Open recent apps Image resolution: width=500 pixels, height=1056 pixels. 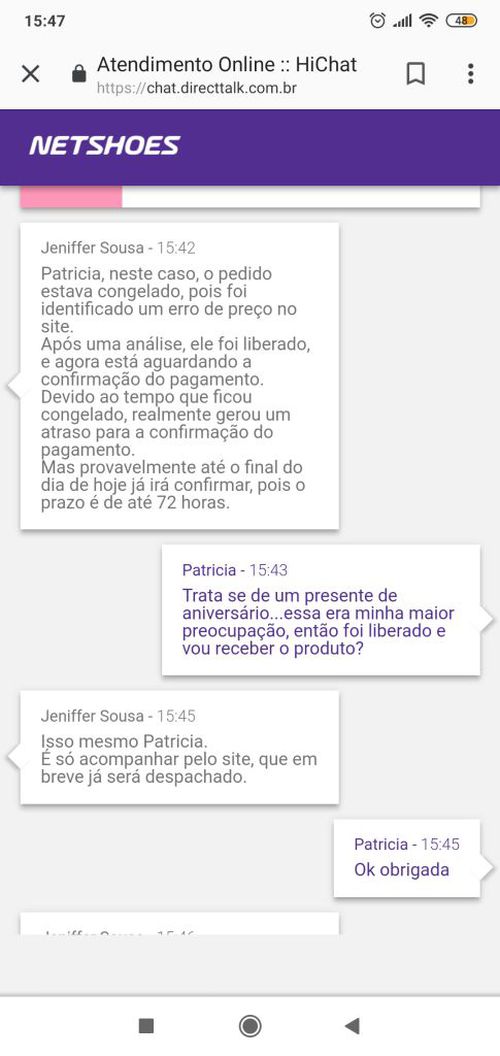click(146, 1026)
